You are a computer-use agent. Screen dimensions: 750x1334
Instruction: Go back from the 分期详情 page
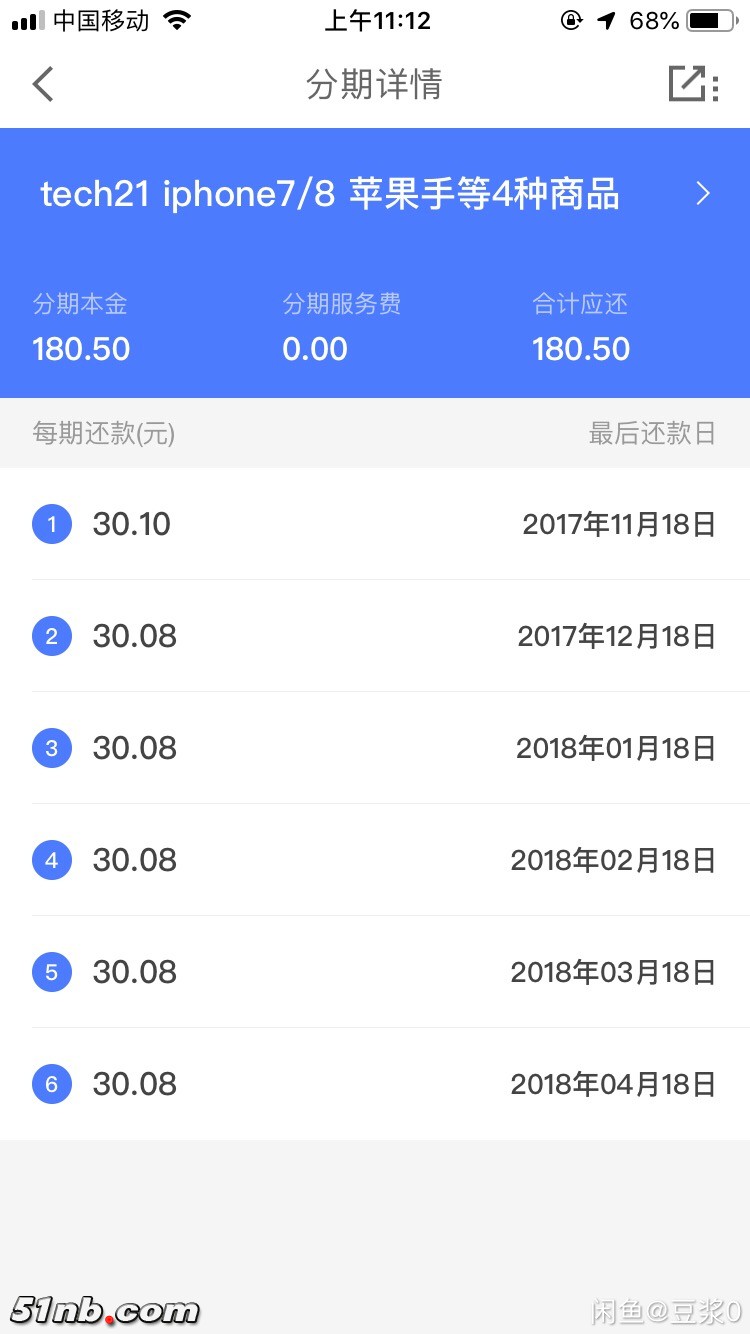(x=43, y=84)
